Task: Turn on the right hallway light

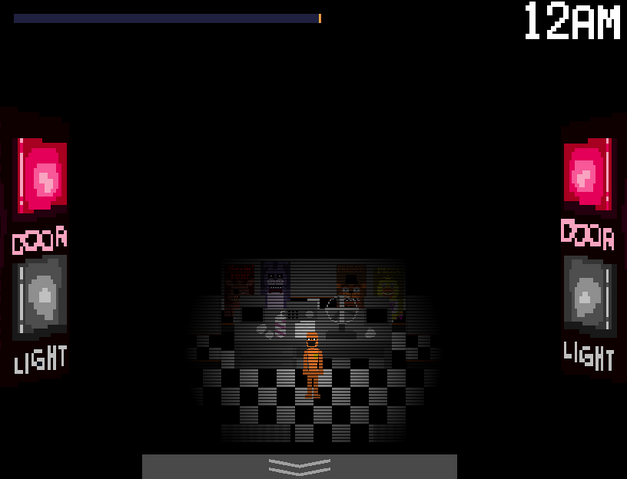Action: coord(588,297)
